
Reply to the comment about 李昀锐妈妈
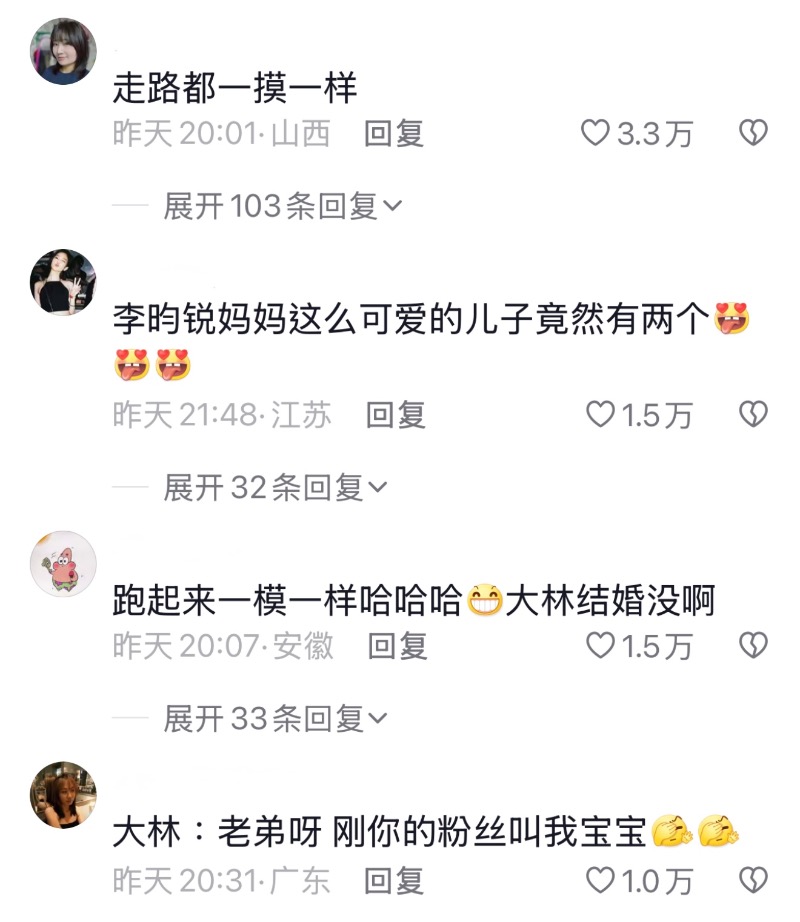[x=396, y=414]
